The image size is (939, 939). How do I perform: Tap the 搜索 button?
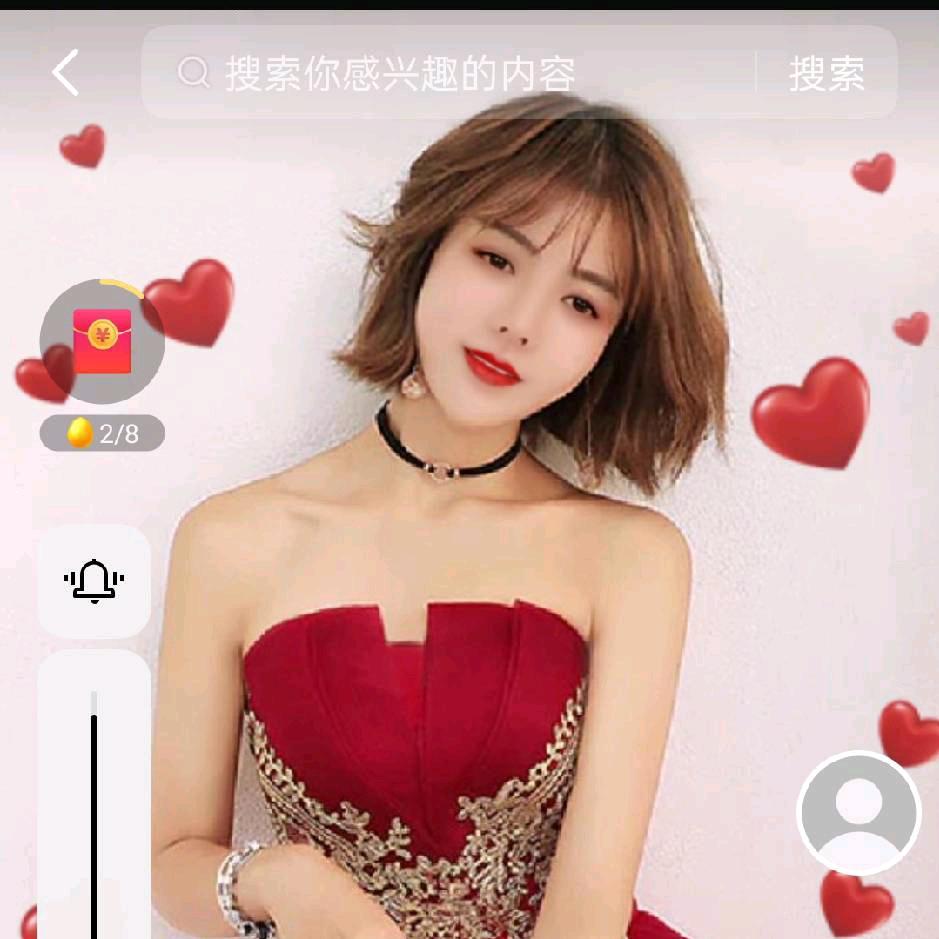pos(826,73)
